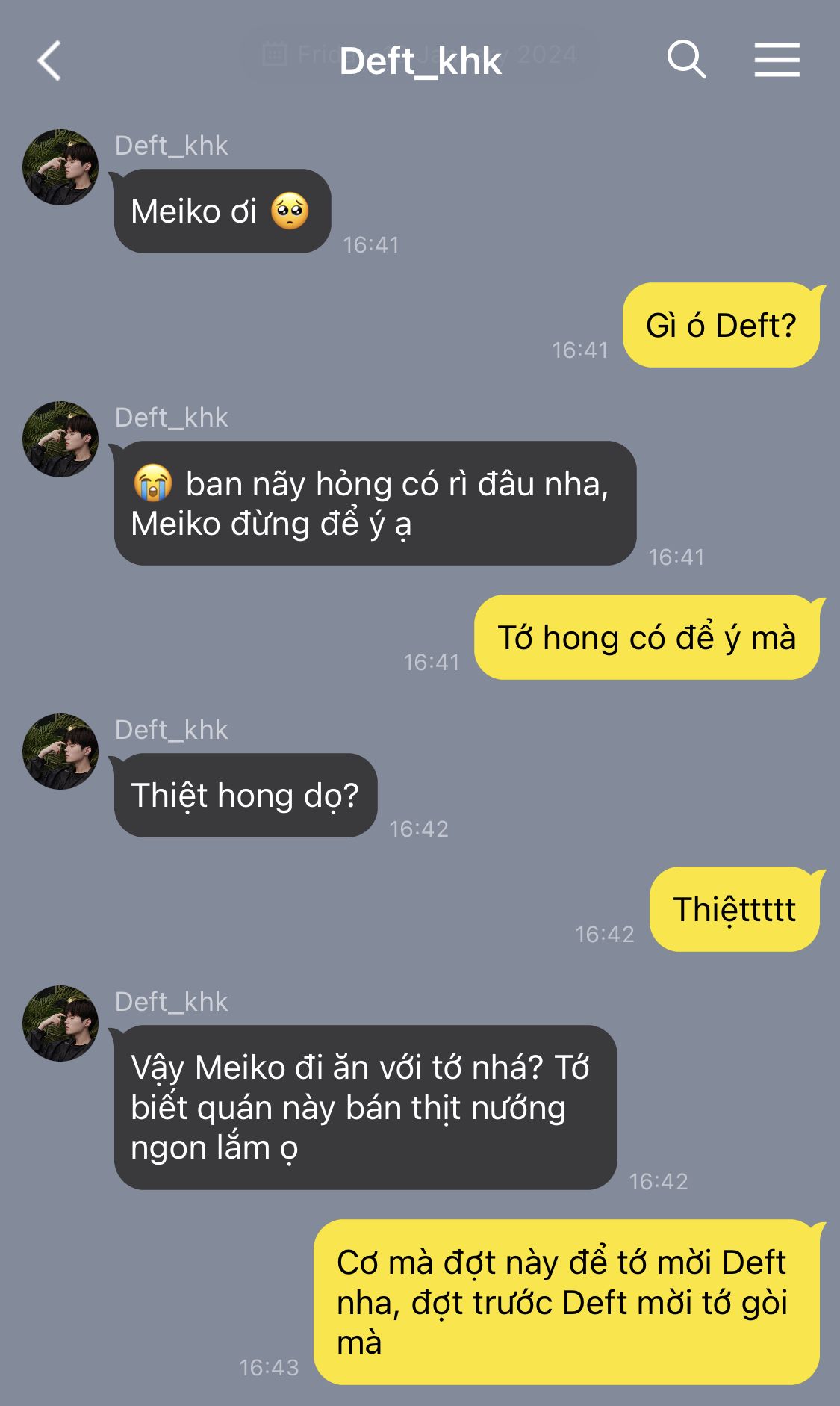
Task: Go back from the Deft_khk chat
Action: pos(49,61)
